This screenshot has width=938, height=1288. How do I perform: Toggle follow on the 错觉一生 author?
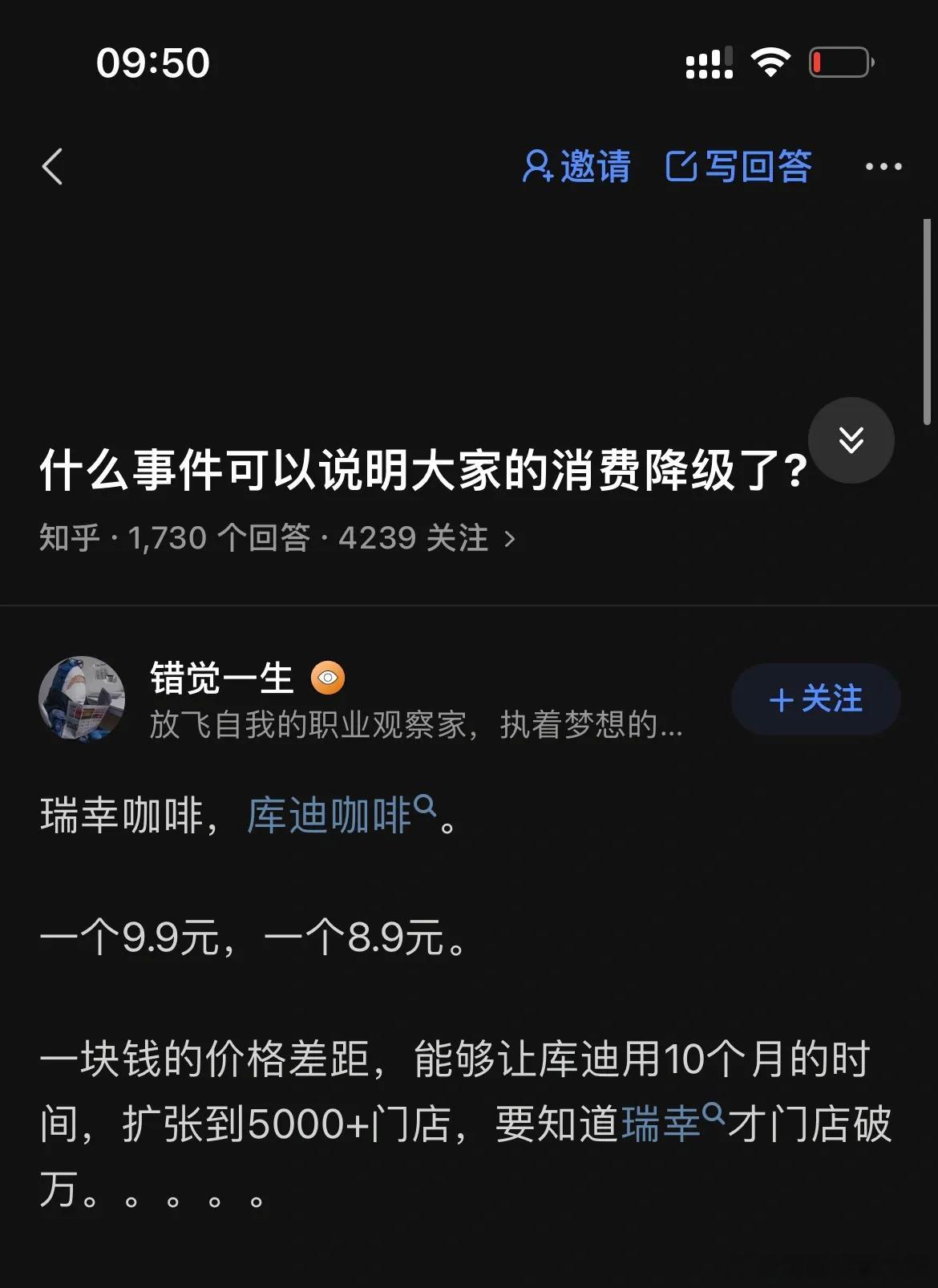pyautogui.click(x=815, y=699)
